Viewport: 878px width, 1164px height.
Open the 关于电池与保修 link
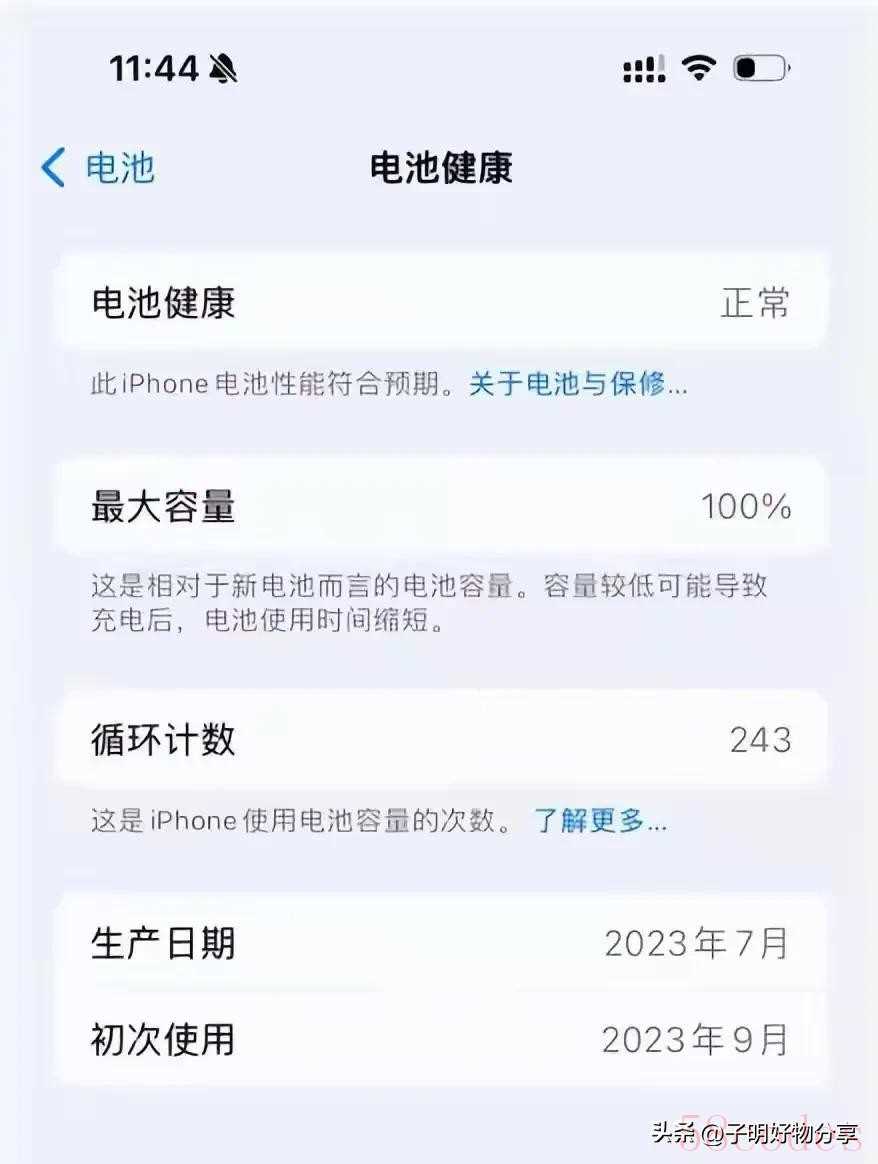[x=577, y=384]
